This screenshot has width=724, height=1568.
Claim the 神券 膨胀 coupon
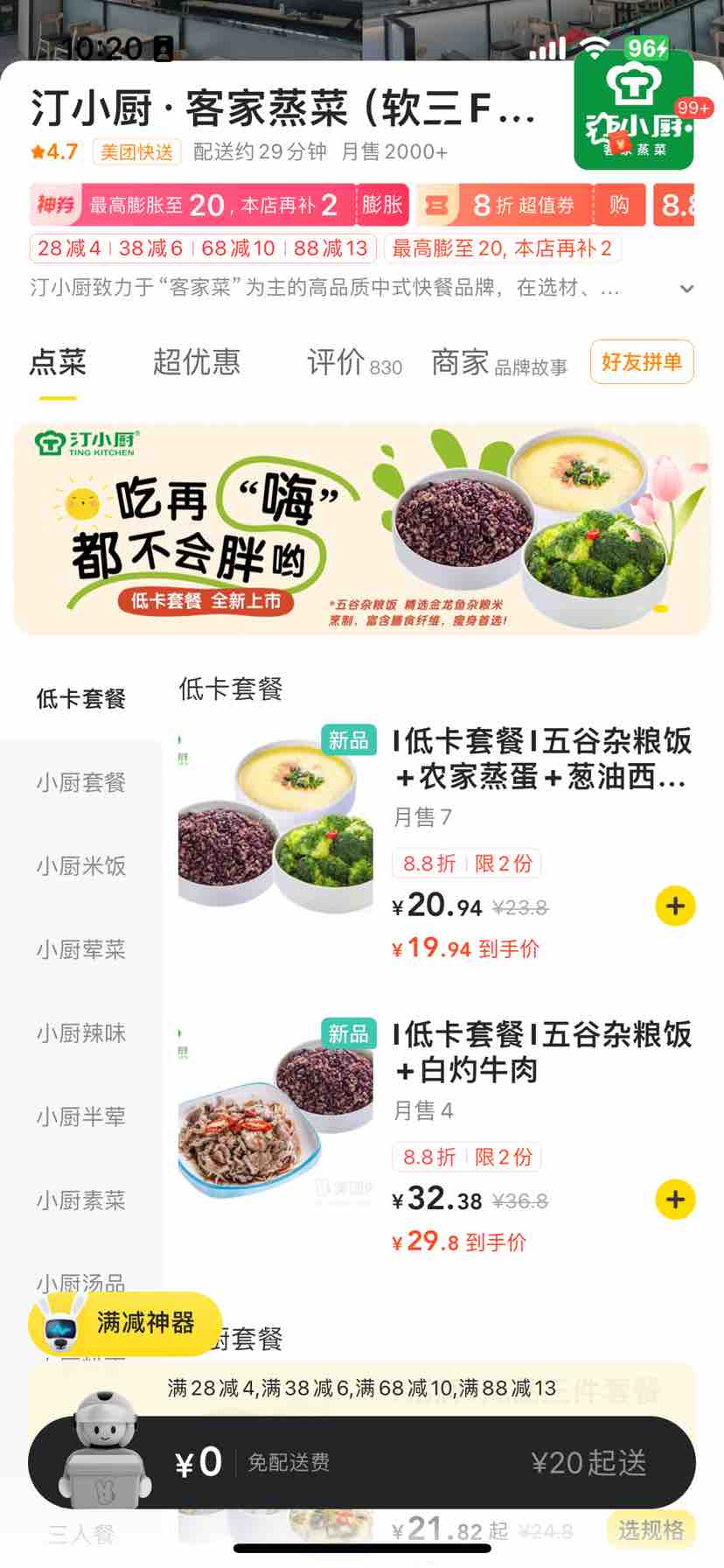[x=382, y=206]
